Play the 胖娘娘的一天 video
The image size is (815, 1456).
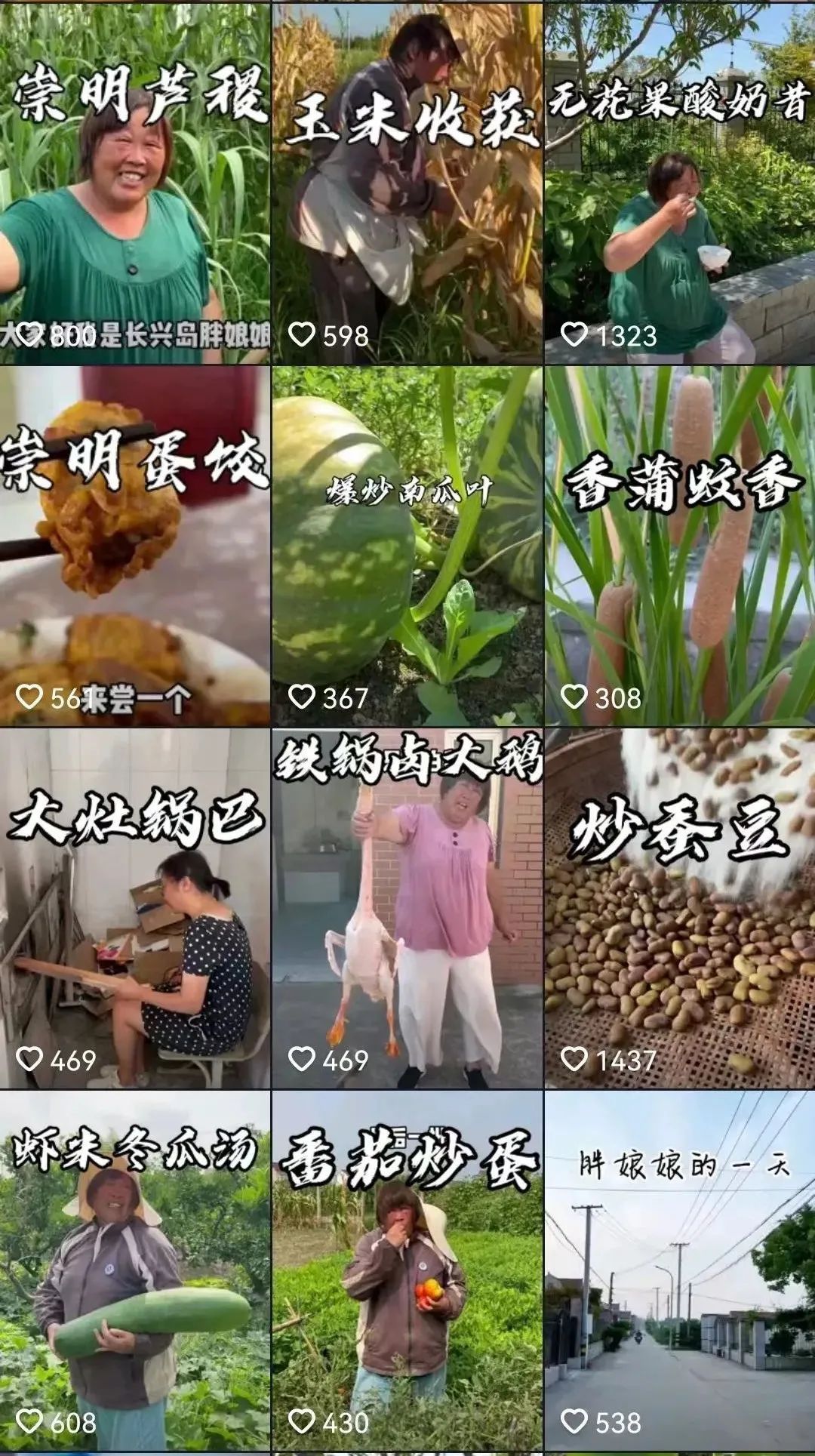click(679, 1271)
